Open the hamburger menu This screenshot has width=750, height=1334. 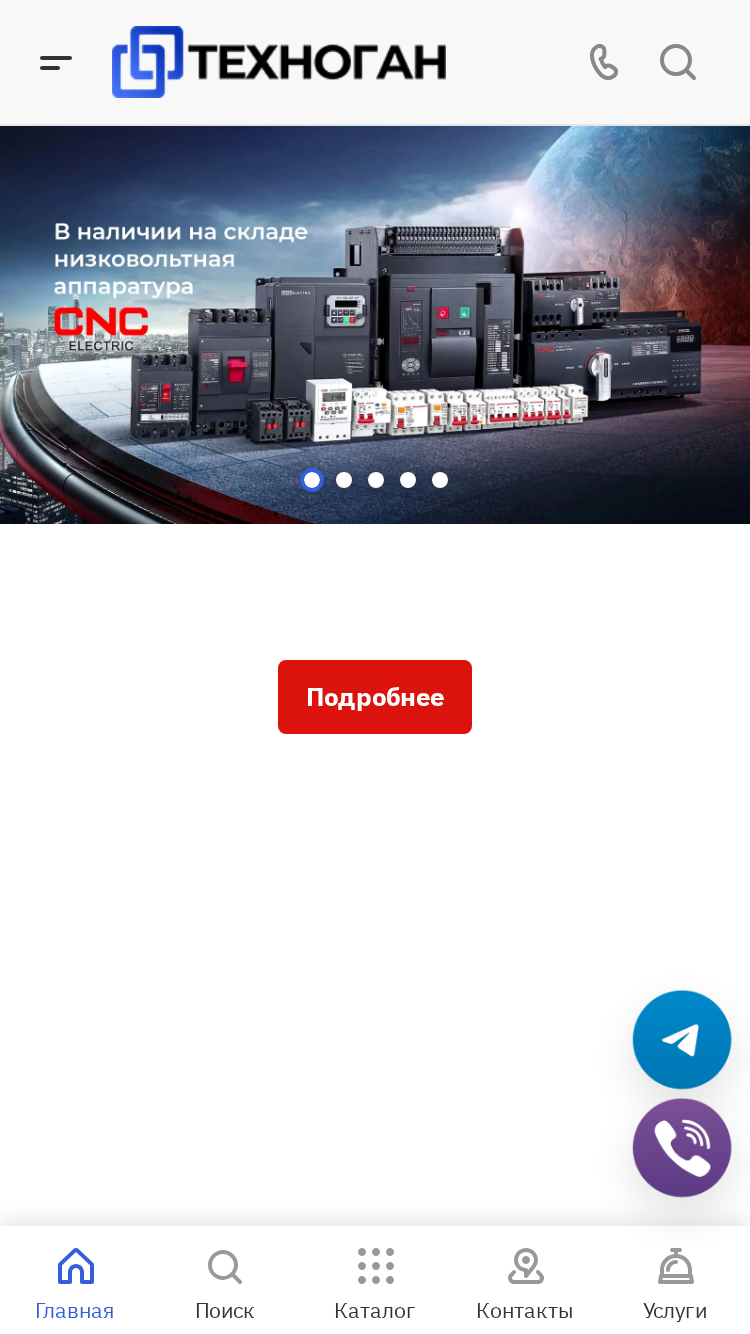tap(56, 62)
